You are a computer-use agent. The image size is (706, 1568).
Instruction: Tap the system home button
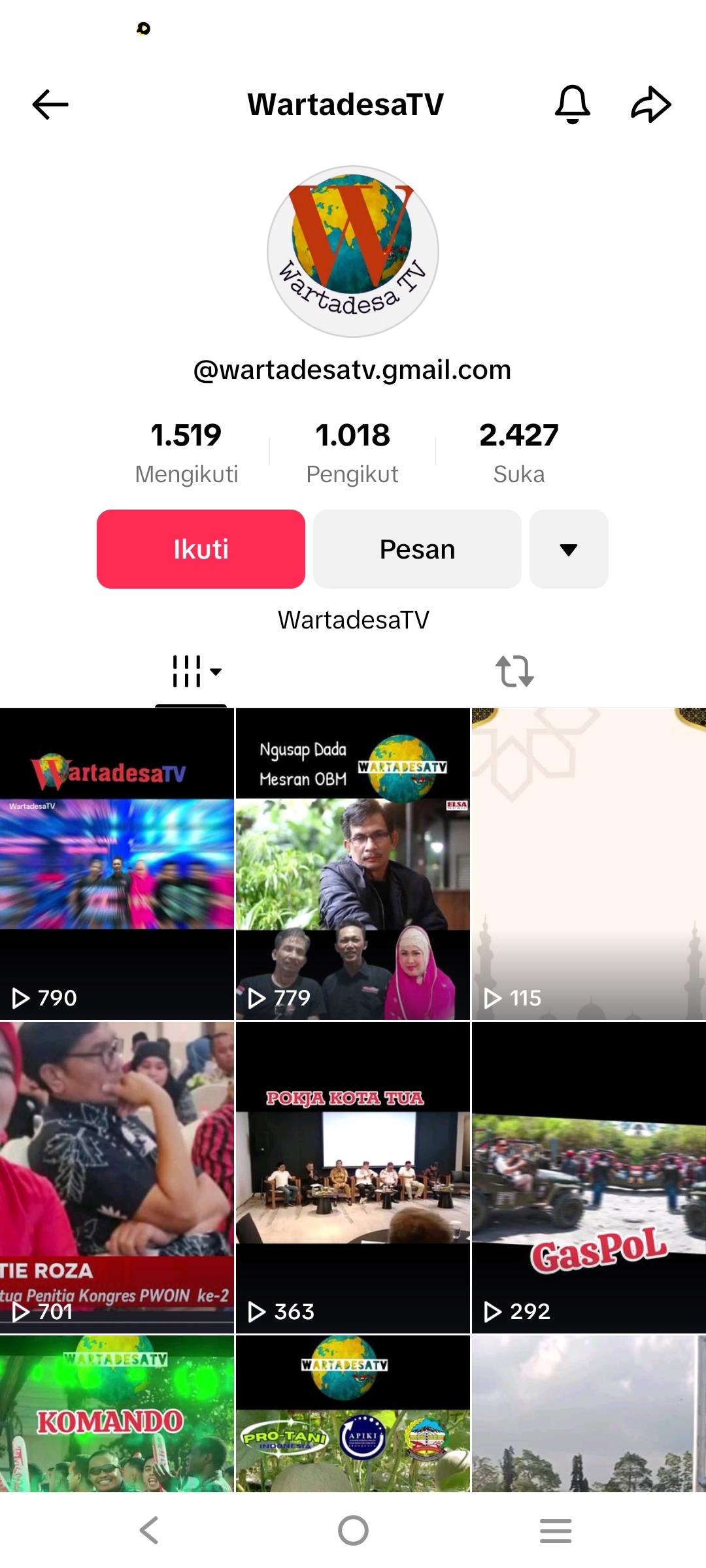coord(353,1530)
